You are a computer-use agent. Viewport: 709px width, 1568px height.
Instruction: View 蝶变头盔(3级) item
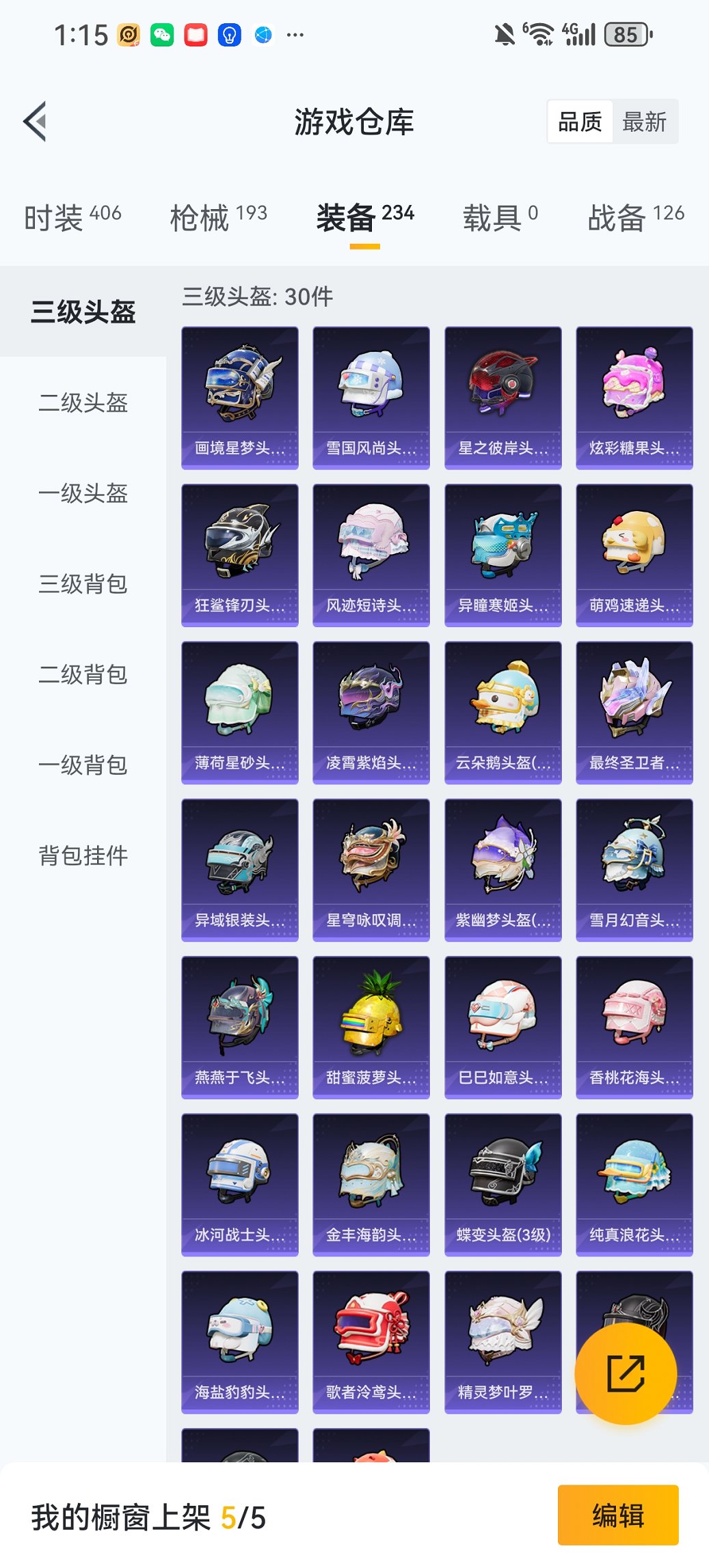[503, 1184]
